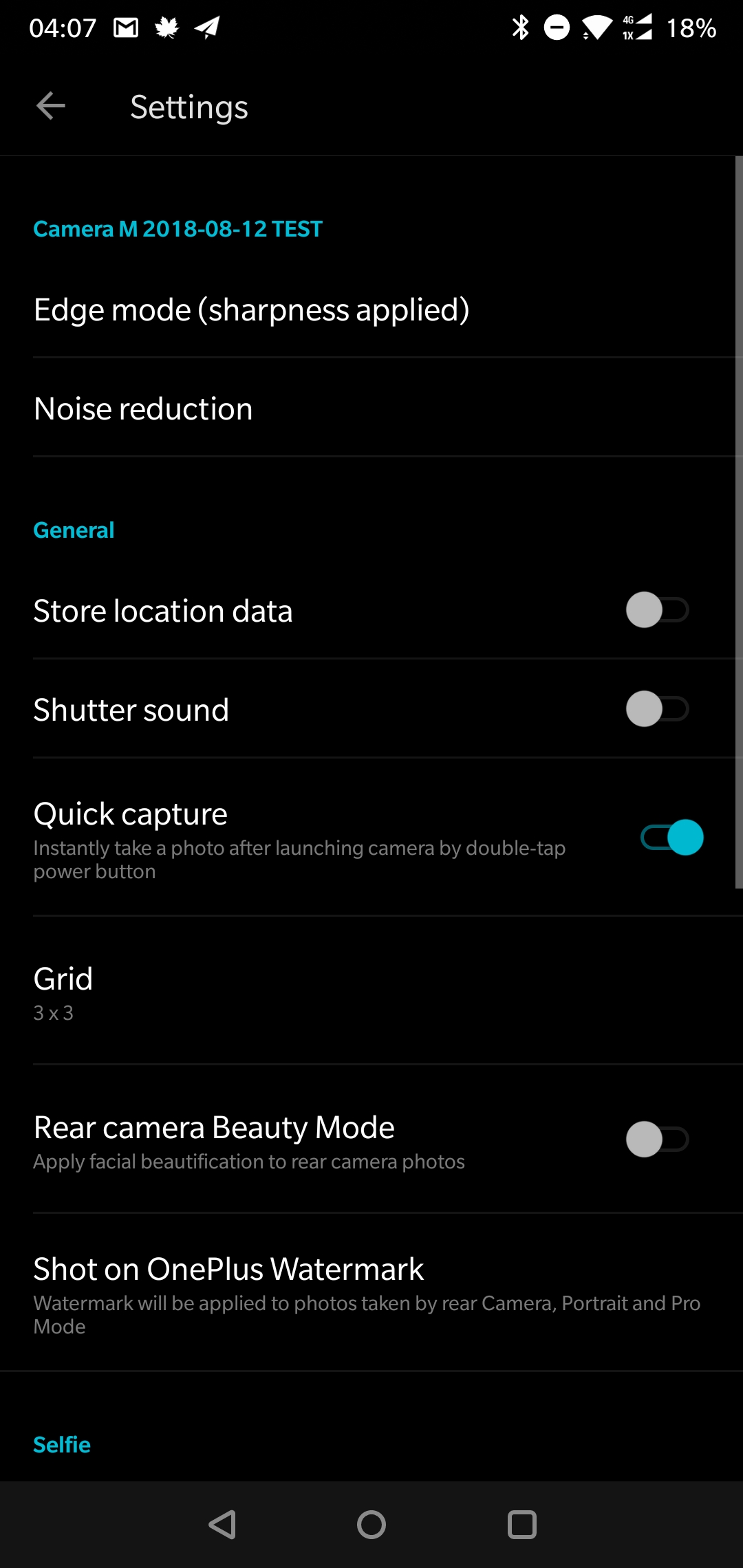Open recent apps from the navigation bar

pyautogui.click(x=521, y=1525)
